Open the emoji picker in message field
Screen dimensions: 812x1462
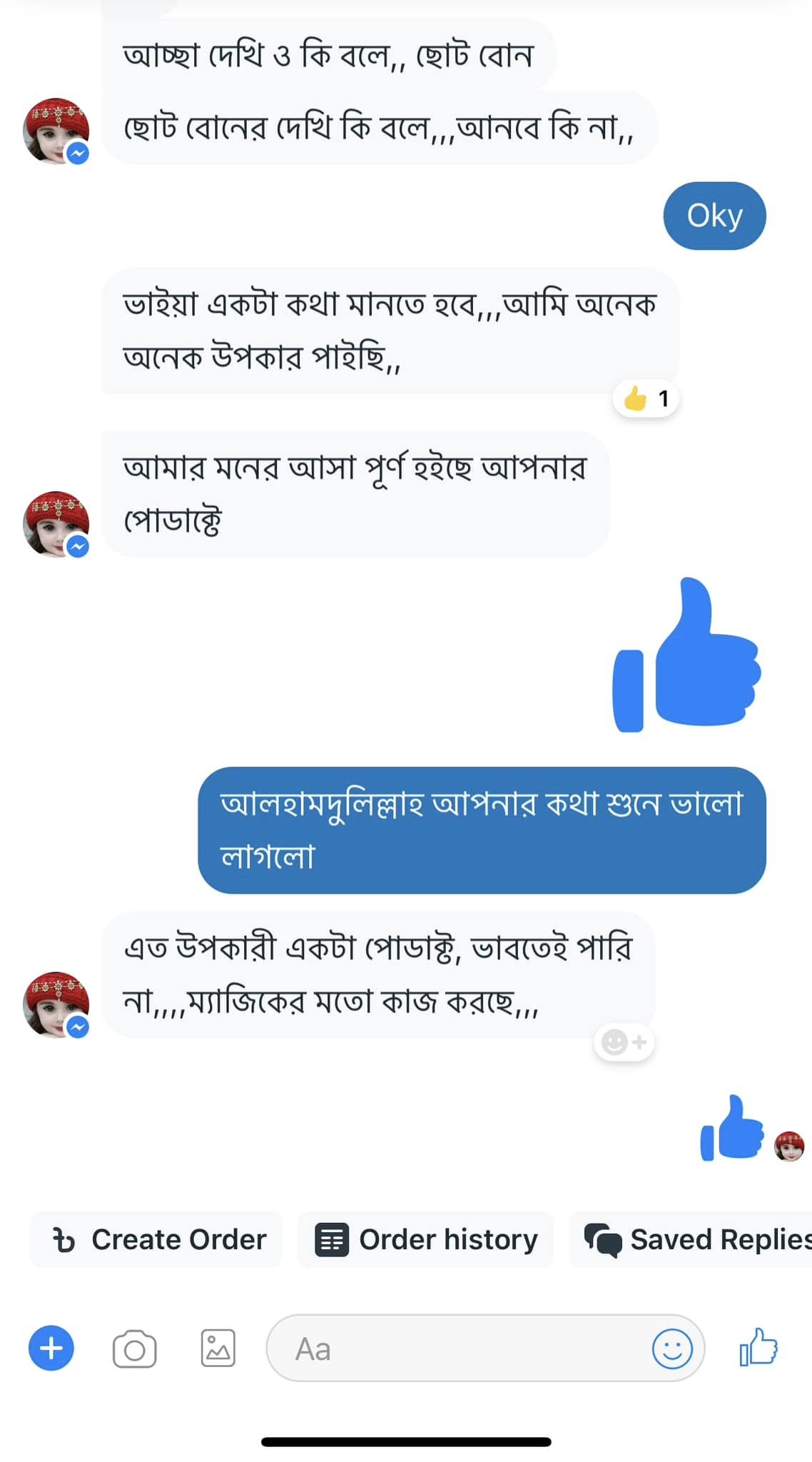coord(671,1348)
